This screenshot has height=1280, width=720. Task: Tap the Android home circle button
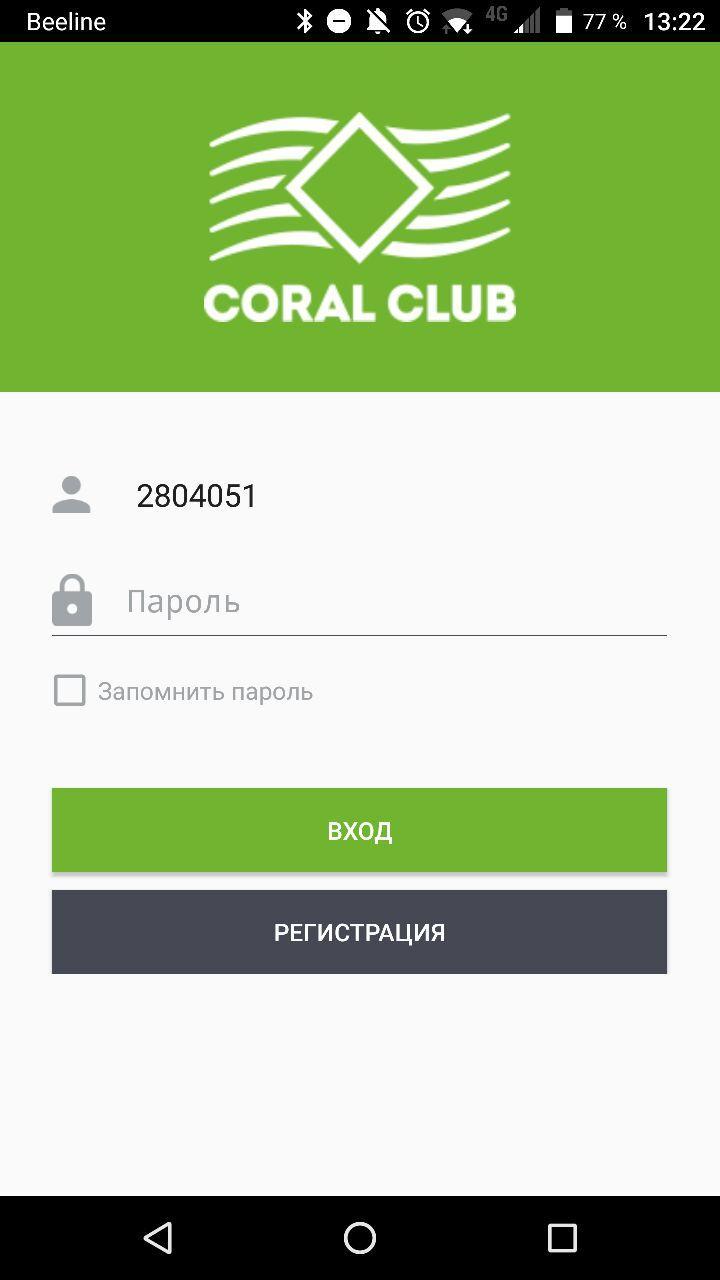[359, 1238]
